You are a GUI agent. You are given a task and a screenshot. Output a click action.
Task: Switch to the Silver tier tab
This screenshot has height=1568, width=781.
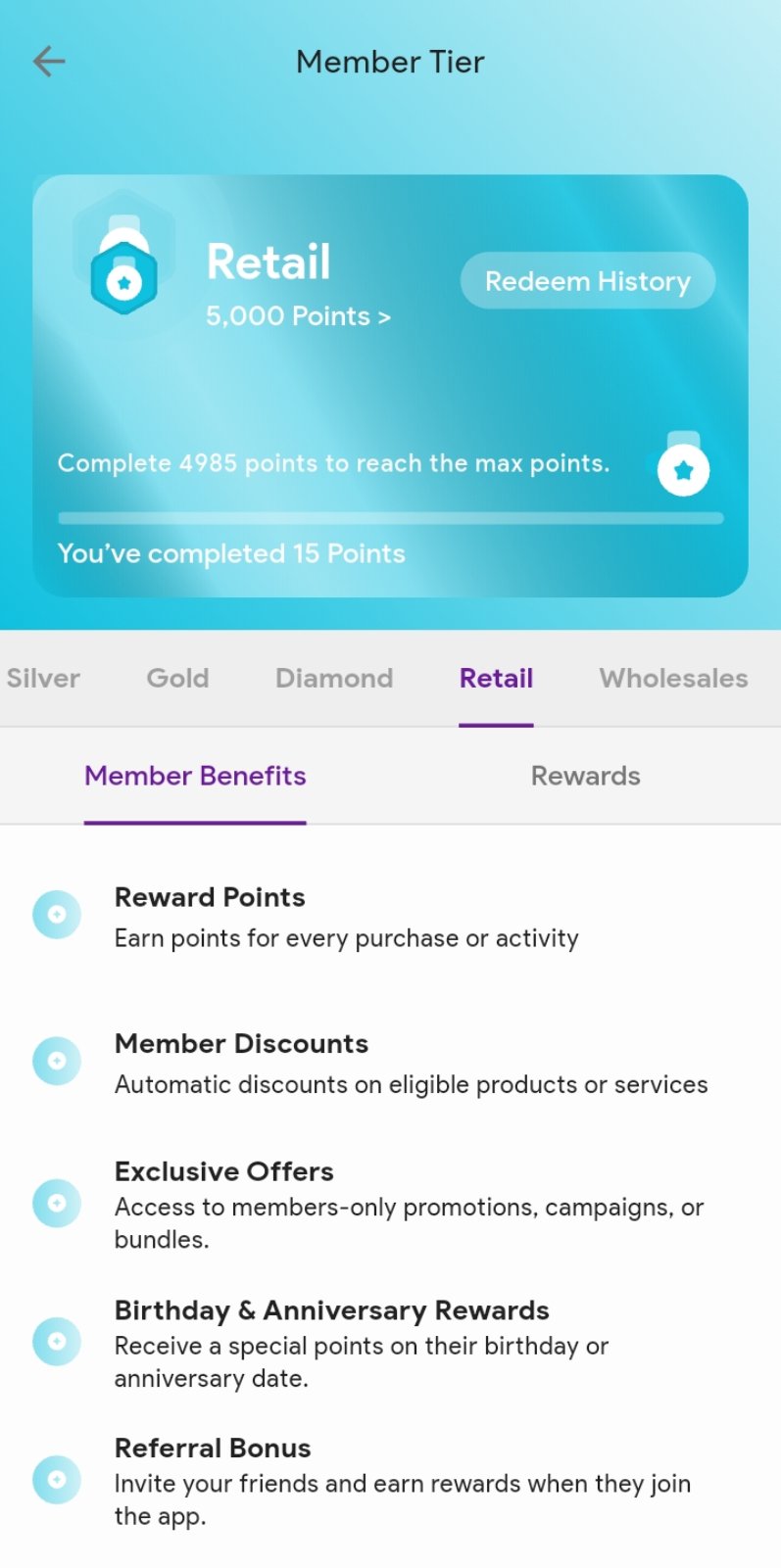(43, 678)
